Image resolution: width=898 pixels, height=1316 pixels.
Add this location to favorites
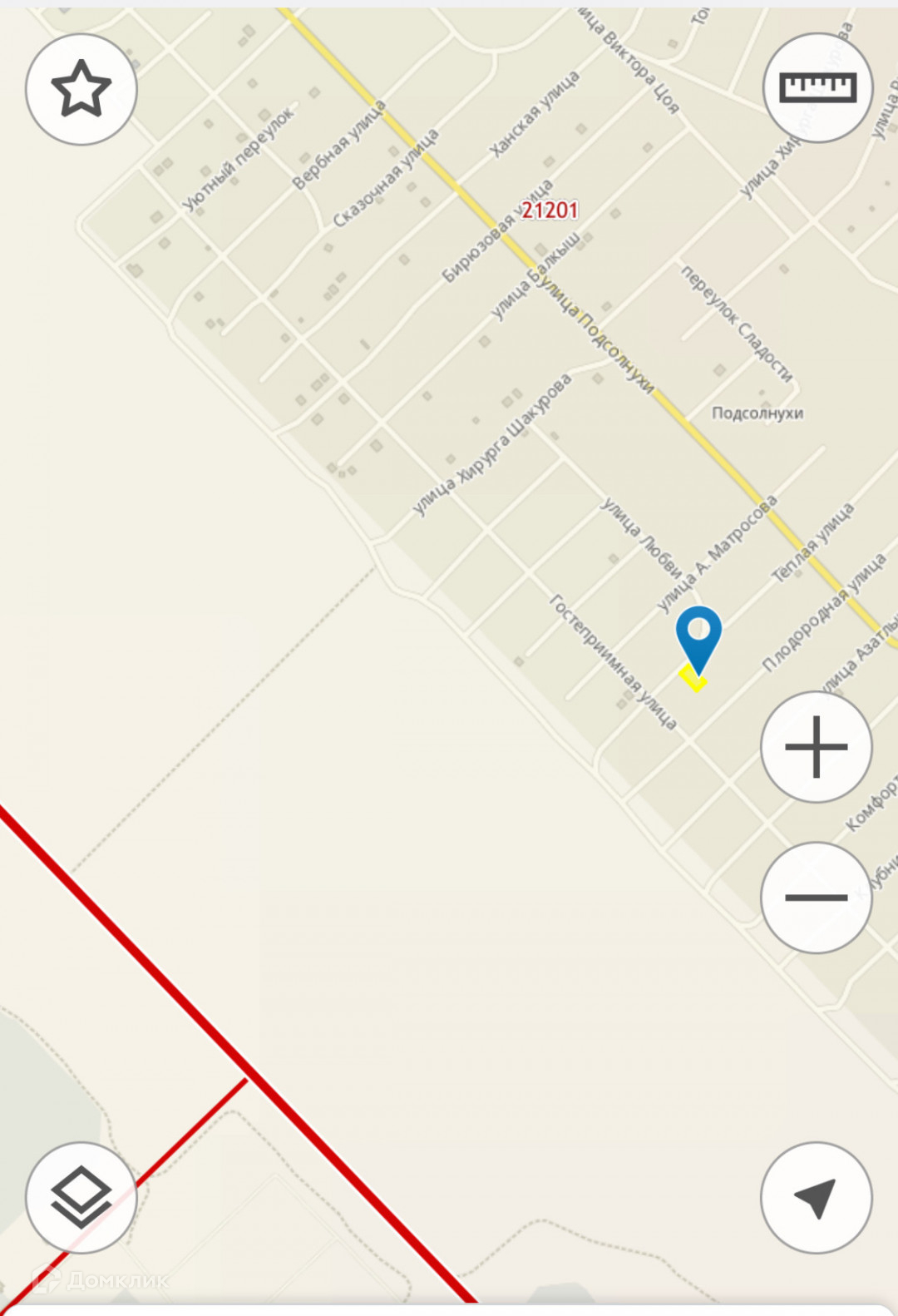(81, 89)
